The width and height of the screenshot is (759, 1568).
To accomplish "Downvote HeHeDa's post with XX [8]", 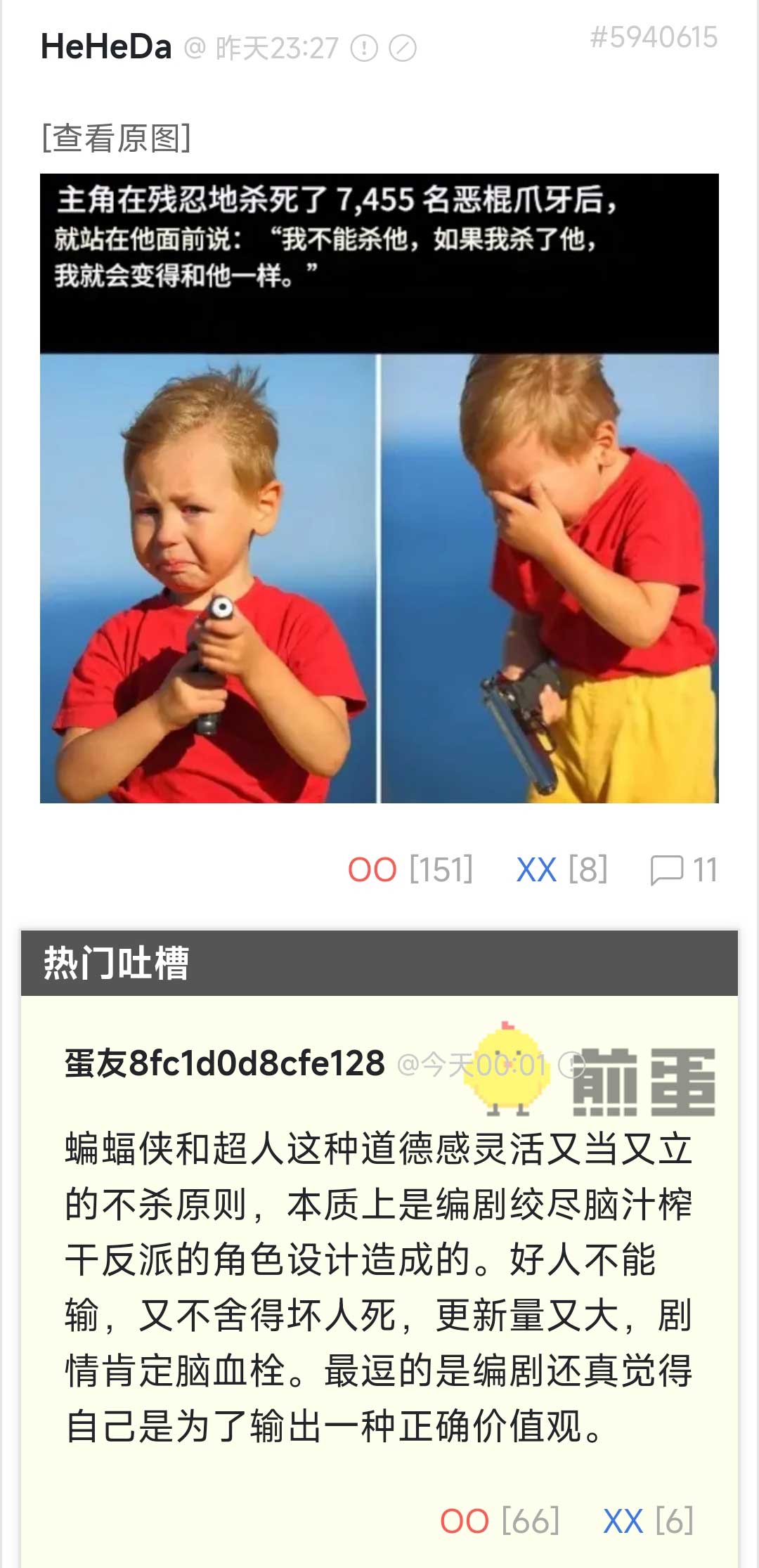I will click(x=537, y=870).
